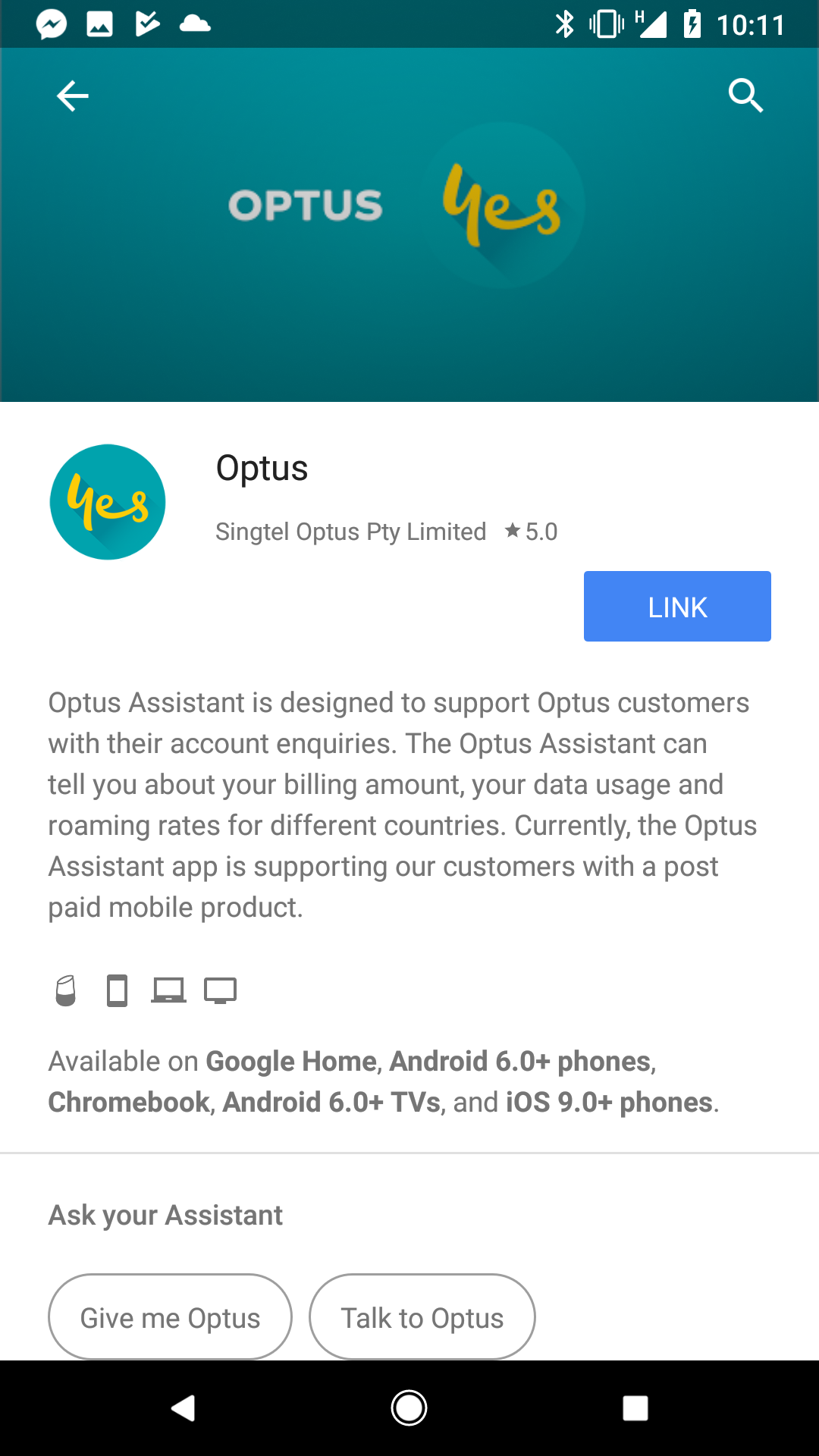Screen dimensions: 819x1456
Task: Choose the 'Talk to Optus' chip
Action: 422,1317
